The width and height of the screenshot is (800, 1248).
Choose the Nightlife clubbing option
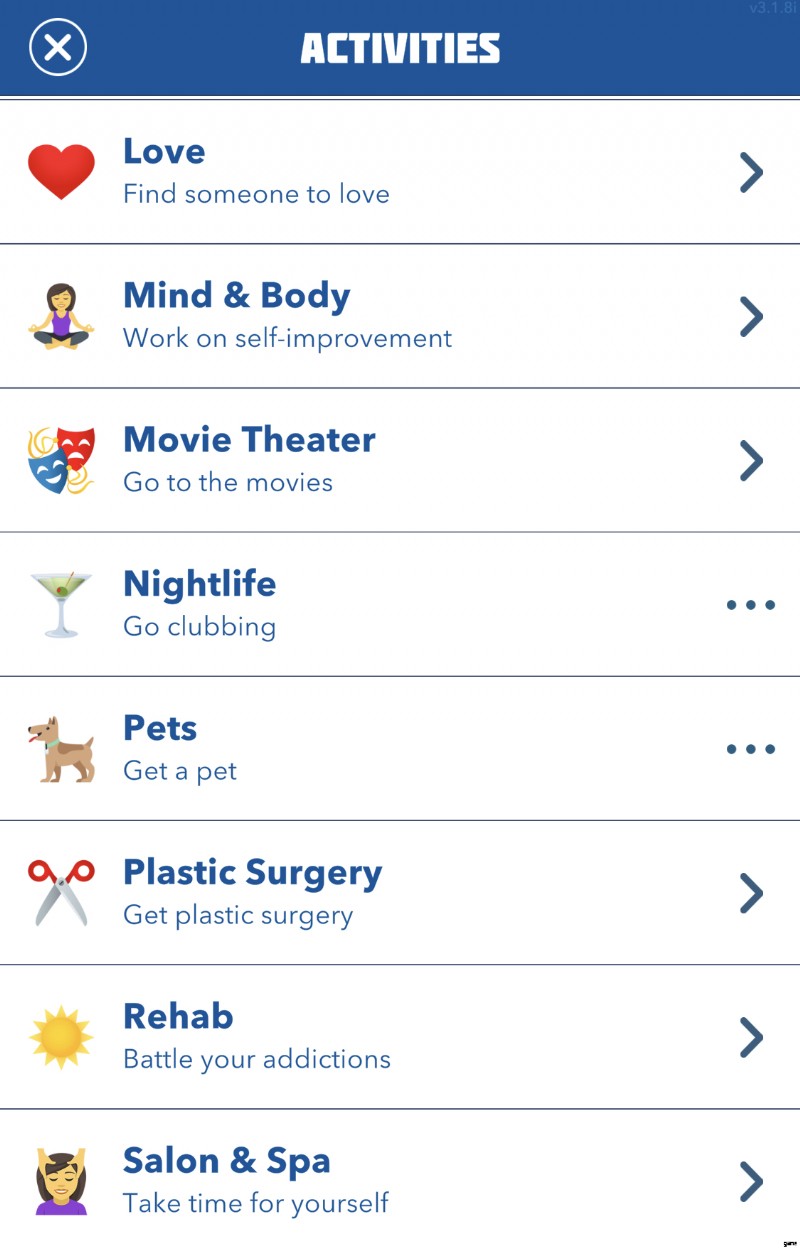(x=400, y=604)
